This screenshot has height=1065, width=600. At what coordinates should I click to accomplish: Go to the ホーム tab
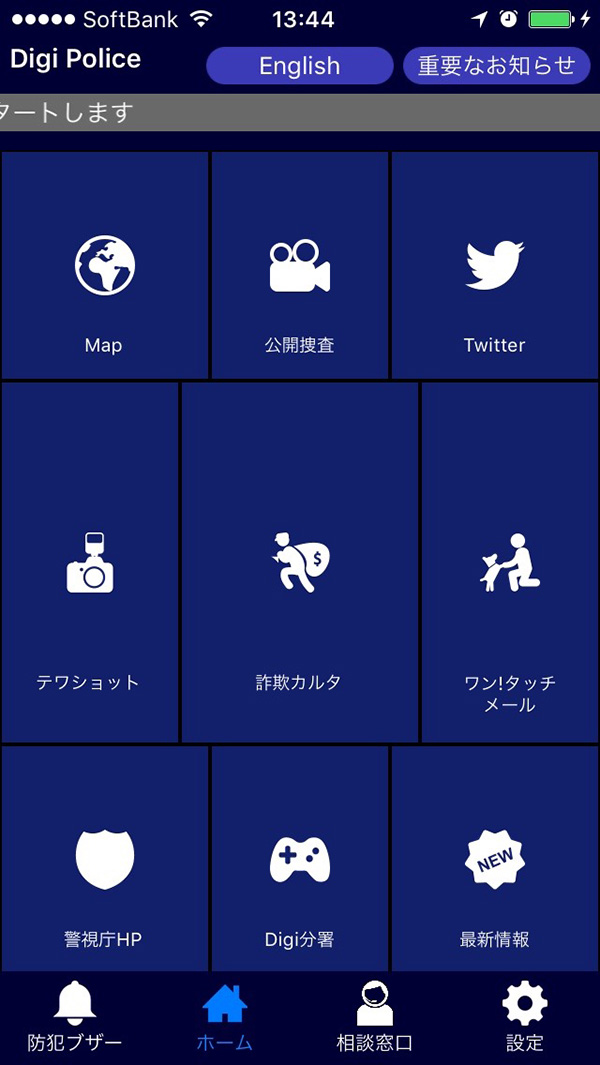224,1017
